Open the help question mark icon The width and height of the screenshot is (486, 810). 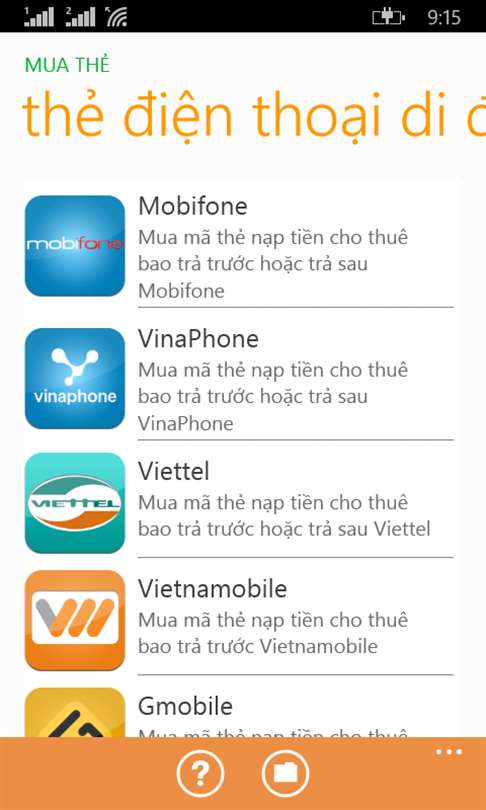coord(200,773)
